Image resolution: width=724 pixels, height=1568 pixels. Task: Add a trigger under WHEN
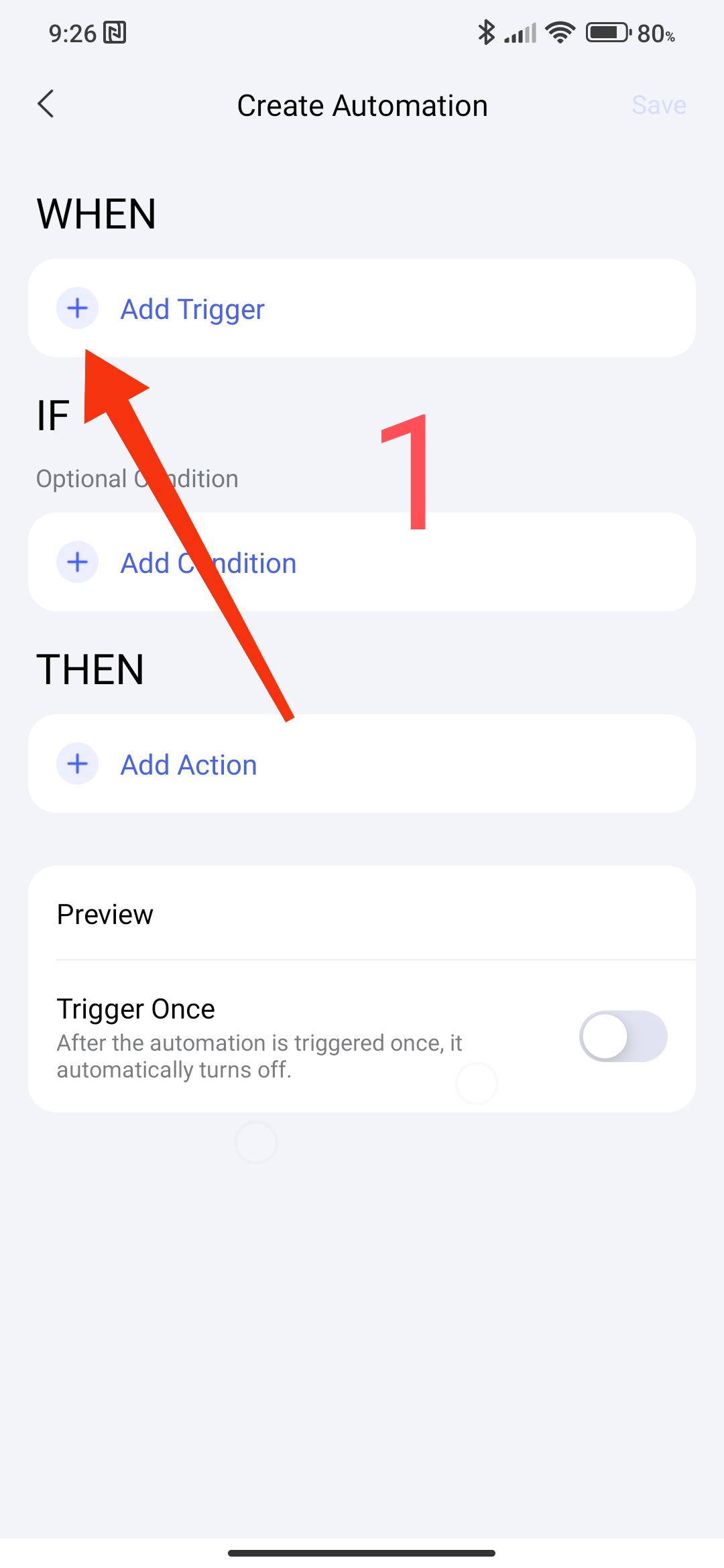(x=192, y=309)
